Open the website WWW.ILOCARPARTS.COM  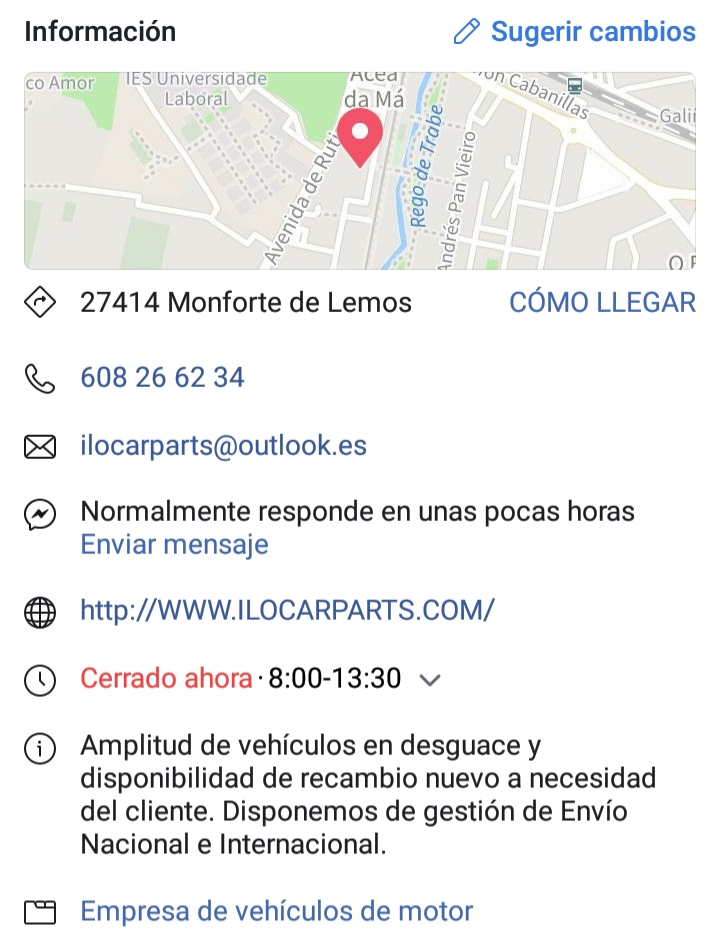coord(287,611)
